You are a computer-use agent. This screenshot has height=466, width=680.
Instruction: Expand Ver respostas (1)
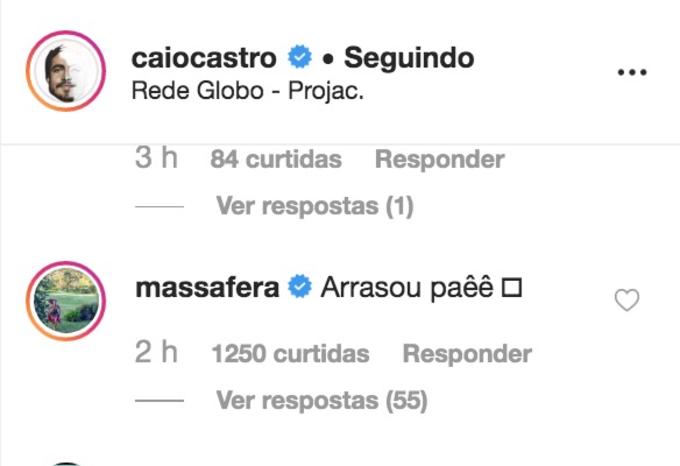[314, 207]
